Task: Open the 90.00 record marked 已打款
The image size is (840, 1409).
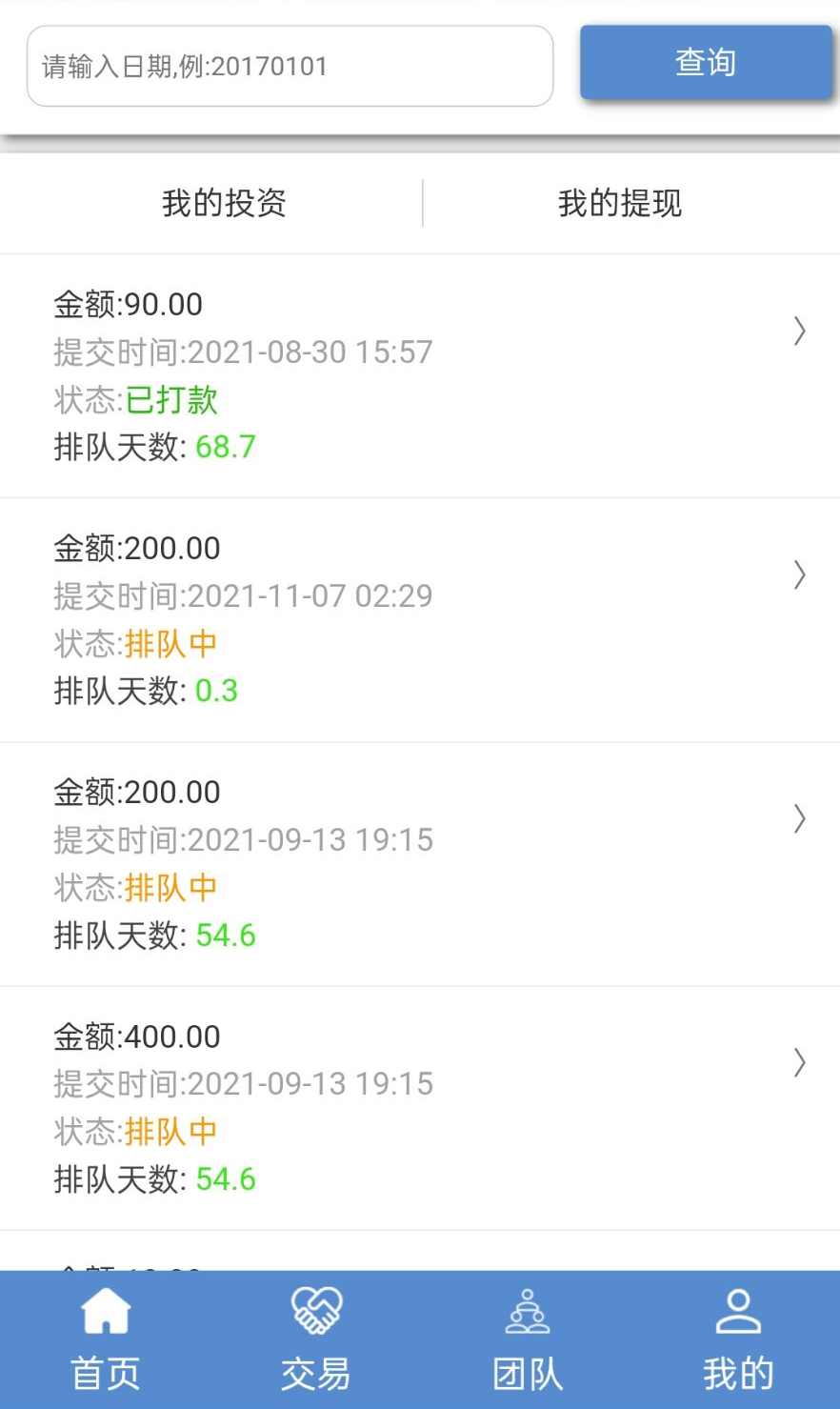Action: [x=419, y=375]
